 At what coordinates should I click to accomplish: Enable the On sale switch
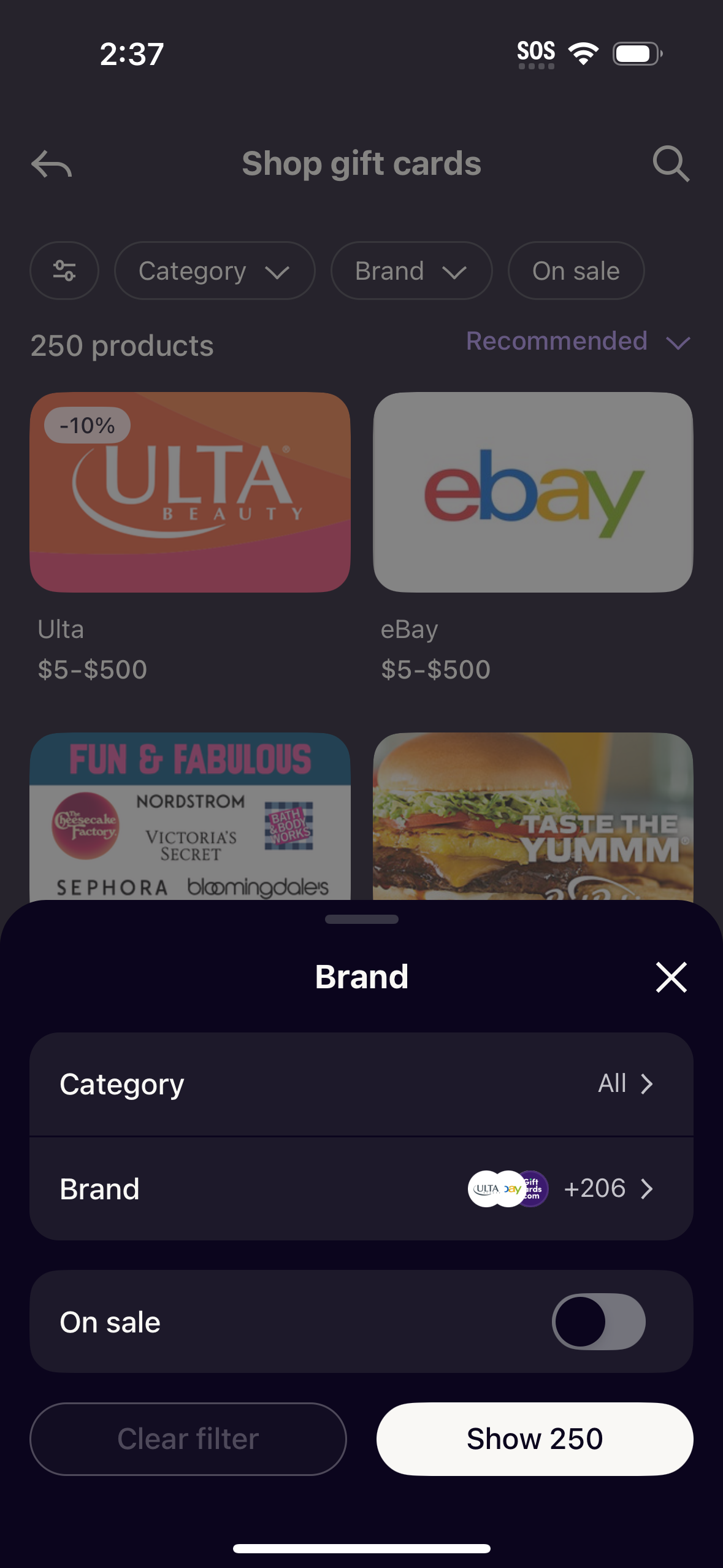(598, 1321)
